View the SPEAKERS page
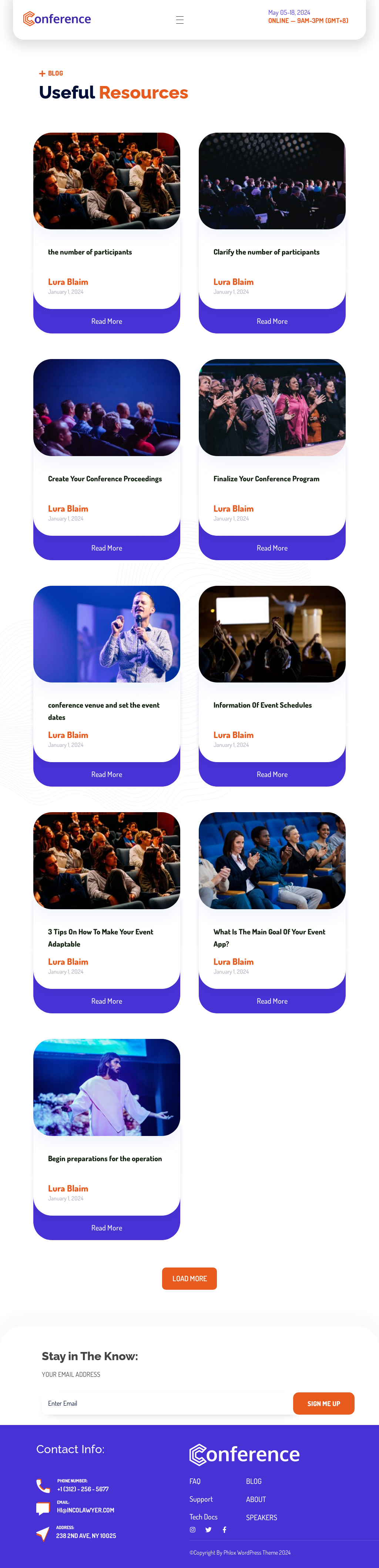 click(261, 1518)
